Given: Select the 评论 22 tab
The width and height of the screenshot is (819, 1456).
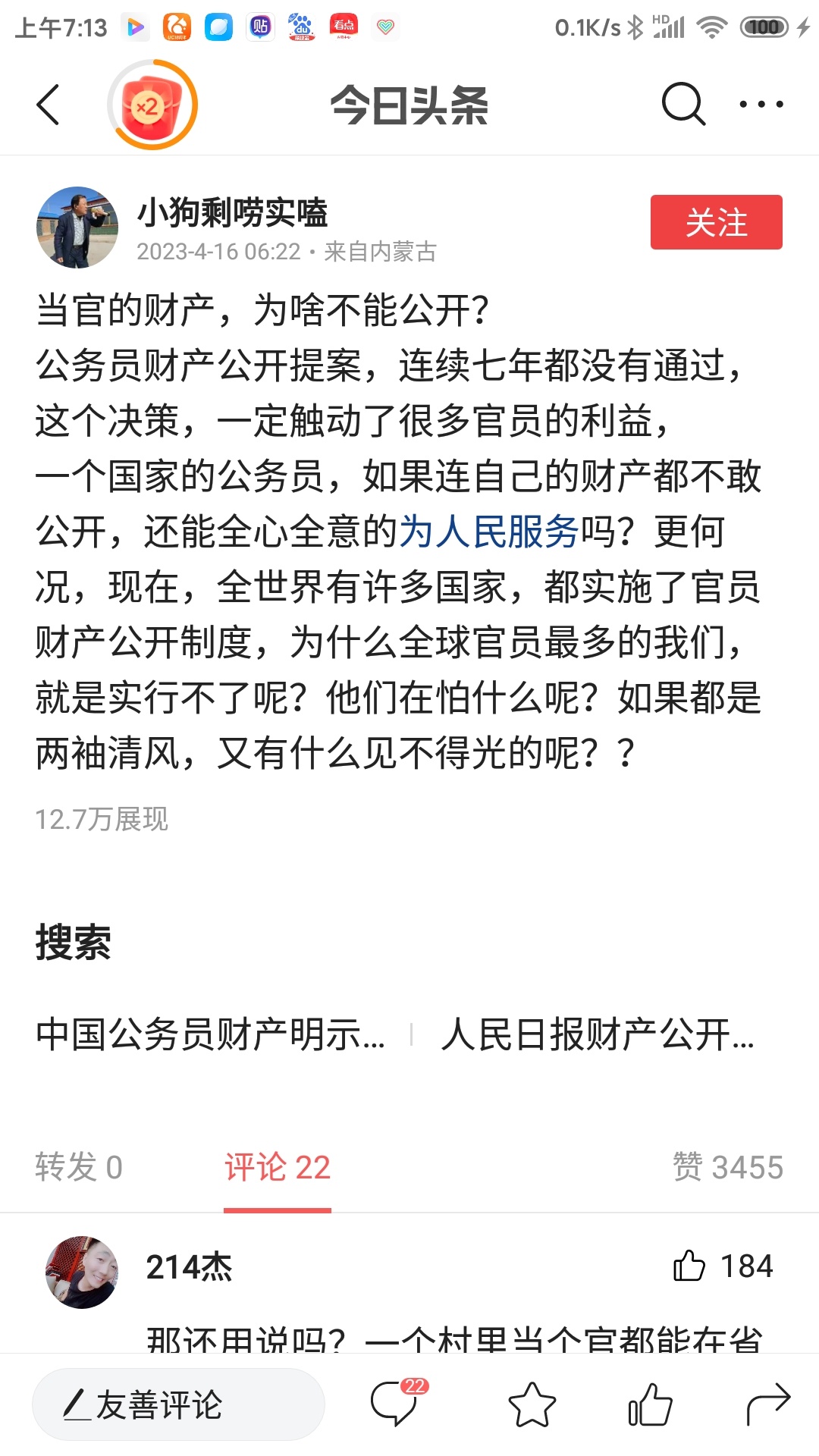Looking at the screenshot, I should click(278, 1167).
